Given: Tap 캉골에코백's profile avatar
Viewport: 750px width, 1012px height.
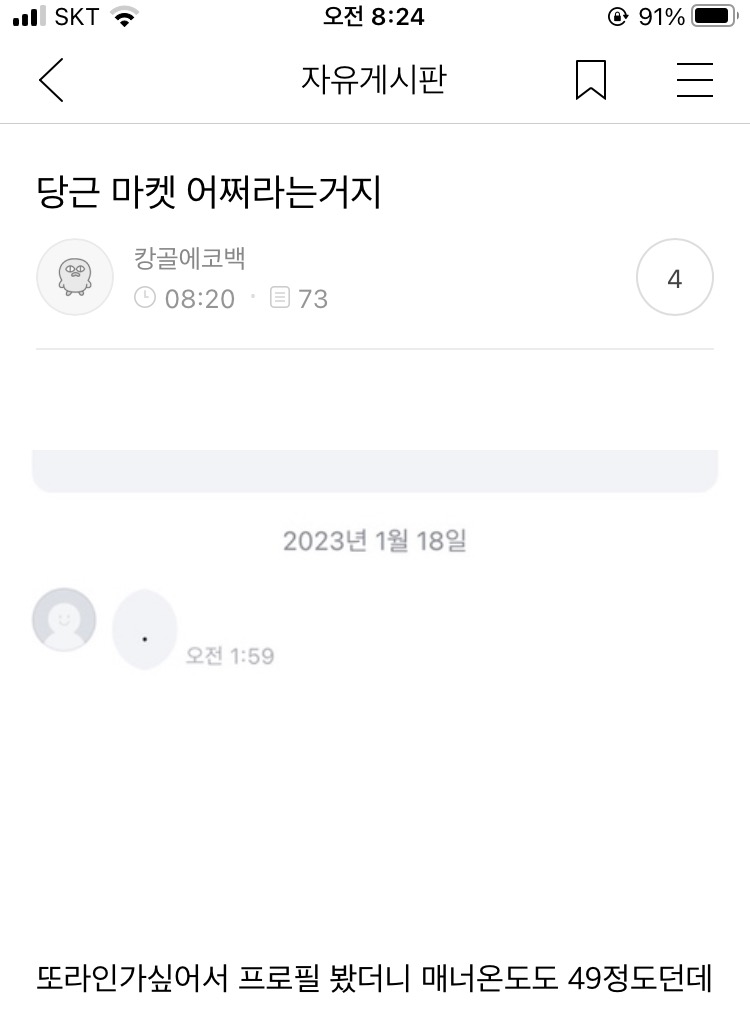Looking at the screenshot, I should (75, 277).
